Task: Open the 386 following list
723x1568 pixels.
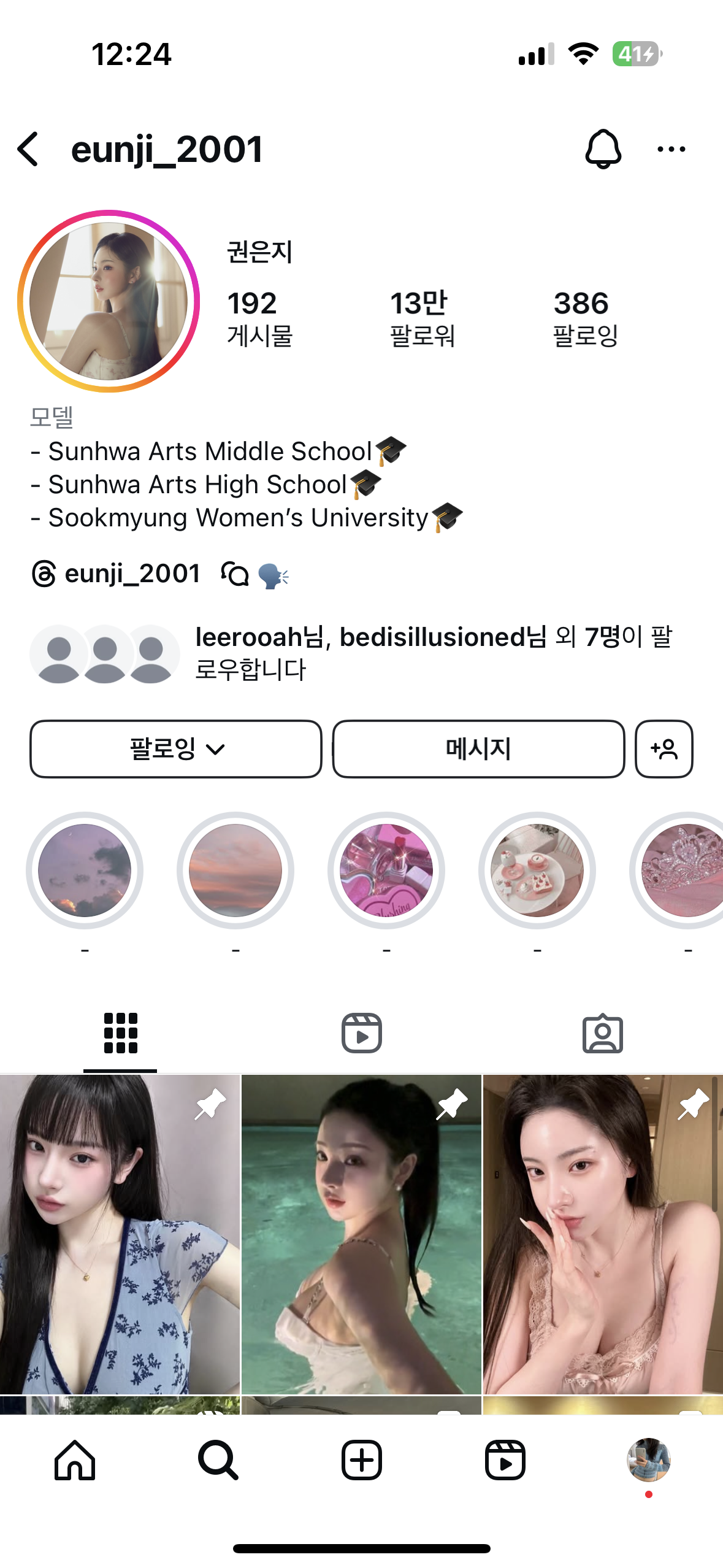Action: coord(585,318)
